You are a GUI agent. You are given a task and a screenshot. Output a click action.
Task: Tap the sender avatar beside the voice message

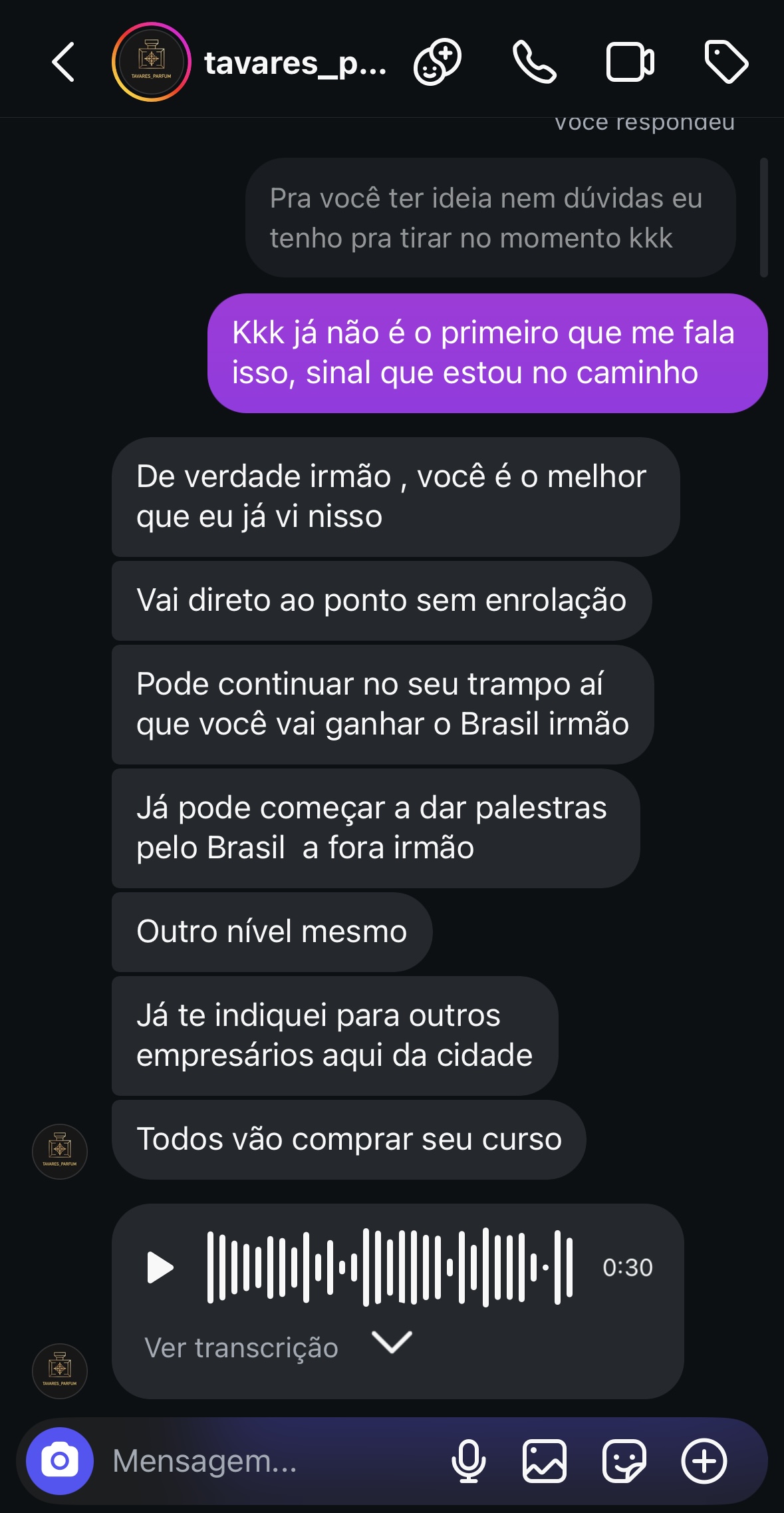click(60, 1371)
